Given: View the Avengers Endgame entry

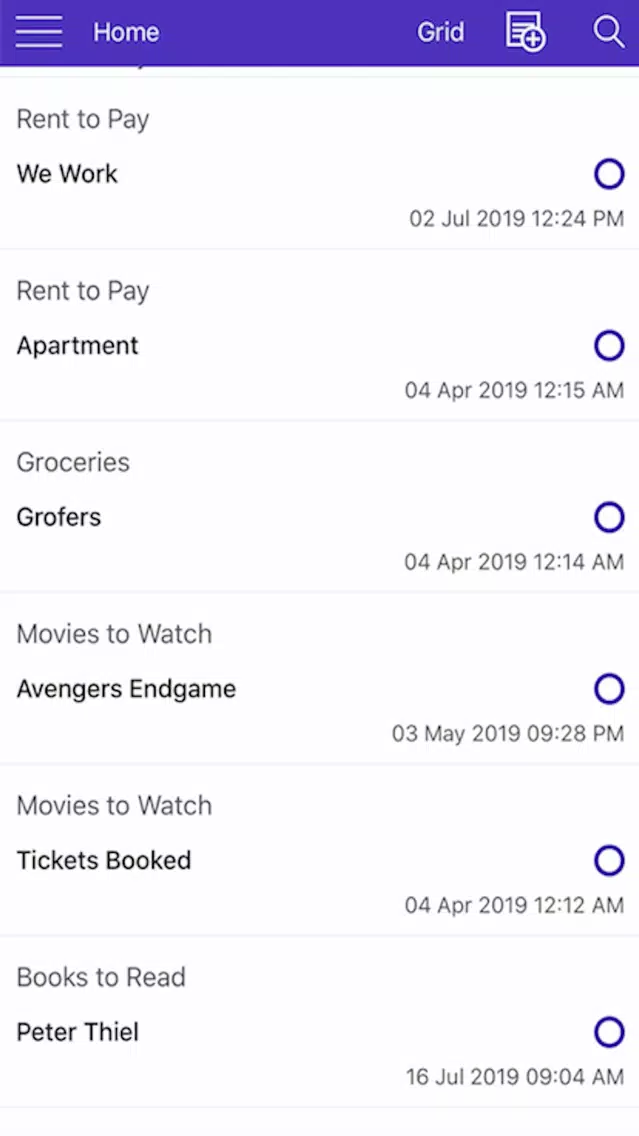Looking at the screenshot, I should point(320,678).
